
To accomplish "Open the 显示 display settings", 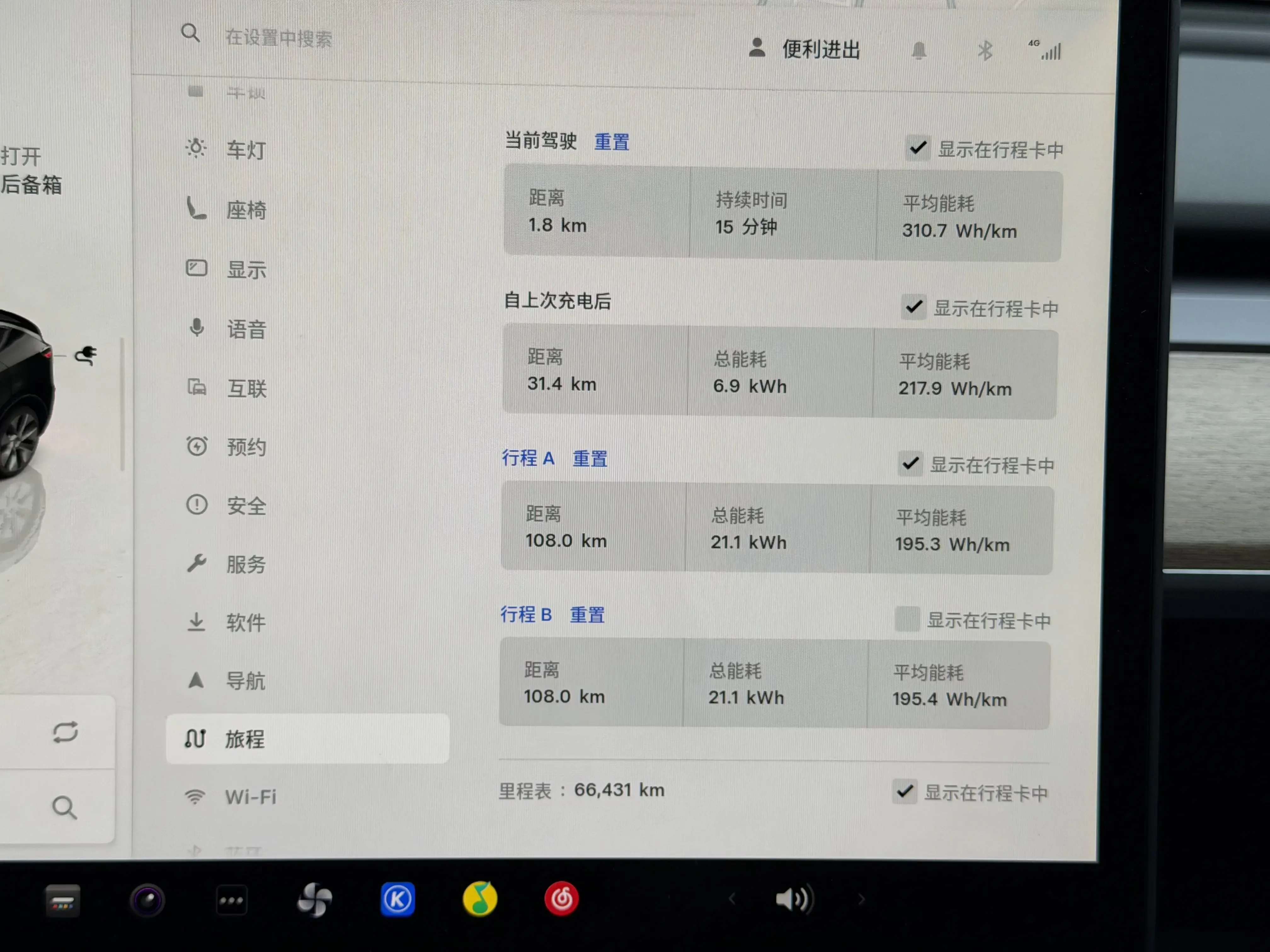I will (x=226, y=270).
